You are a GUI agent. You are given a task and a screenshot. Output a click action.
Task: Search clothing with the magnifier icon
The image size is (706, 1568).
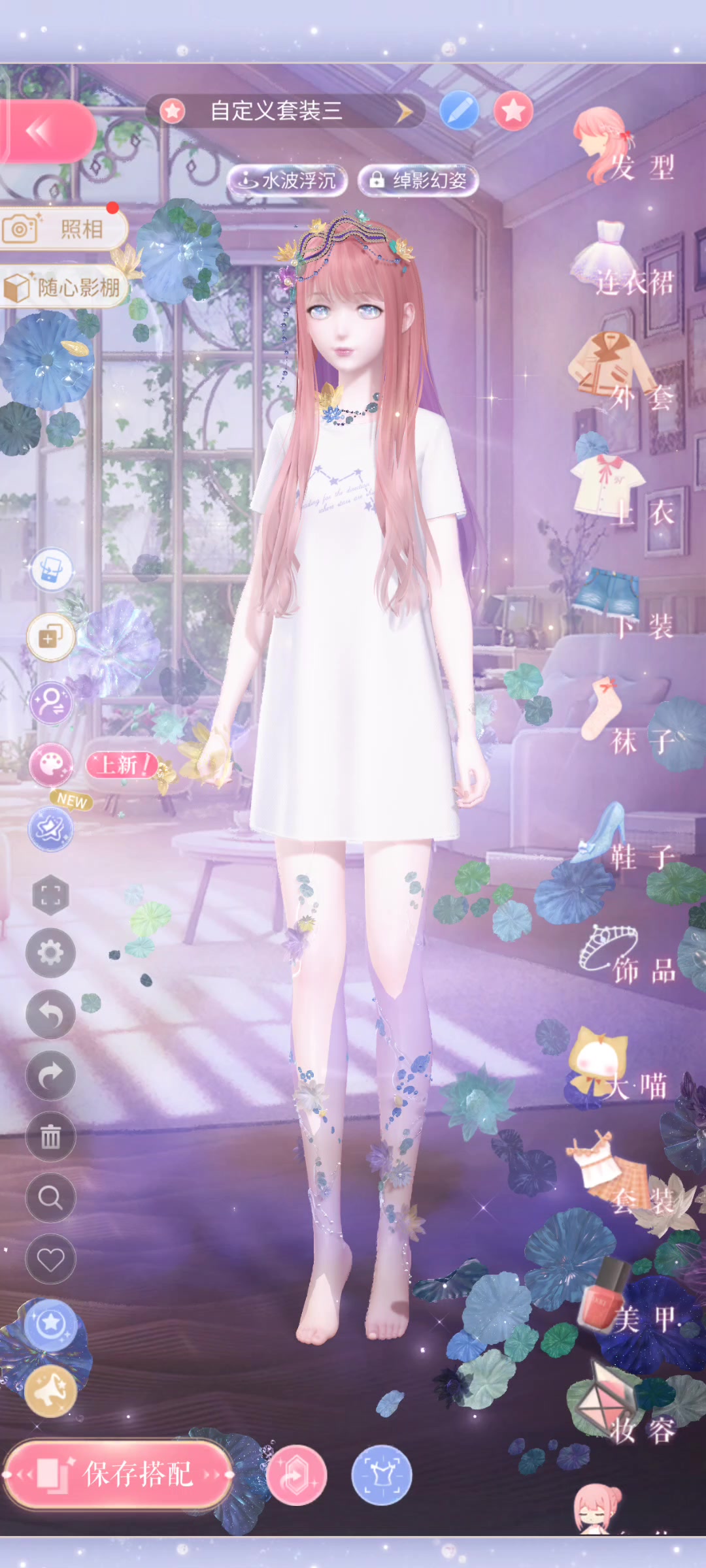click(x=50, y=1198)
